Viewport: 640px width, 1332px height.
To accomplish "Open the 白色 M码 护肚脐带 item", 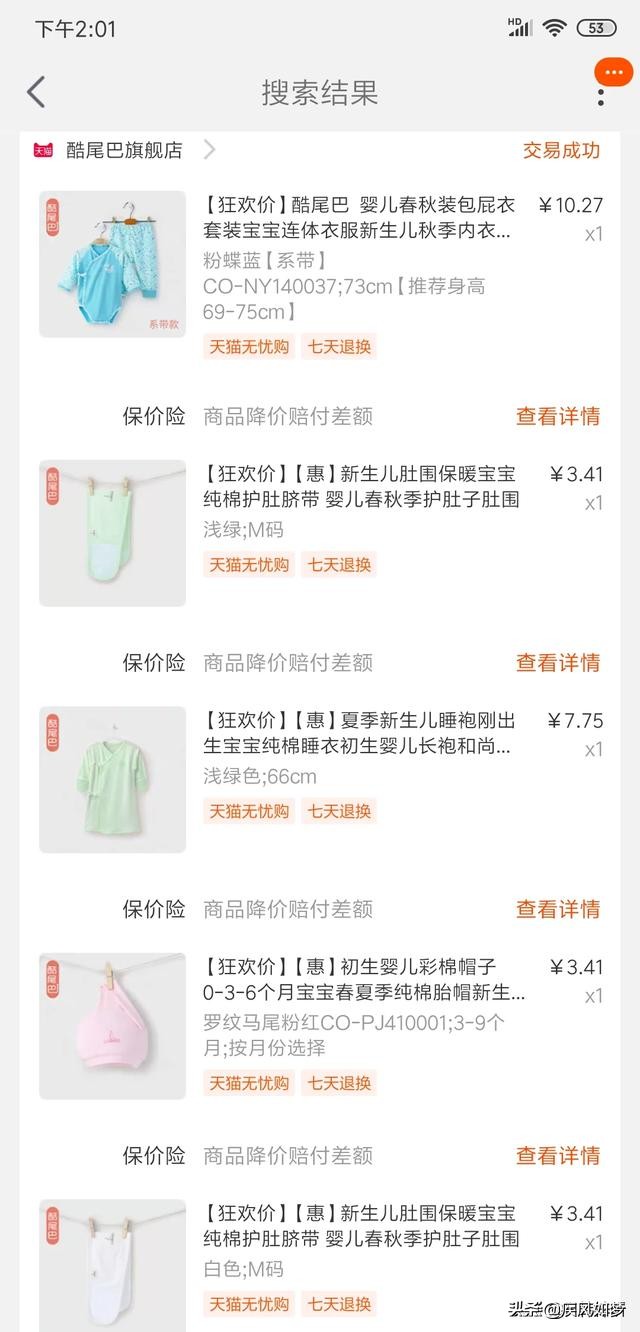I will click(x=360, y=1226).
